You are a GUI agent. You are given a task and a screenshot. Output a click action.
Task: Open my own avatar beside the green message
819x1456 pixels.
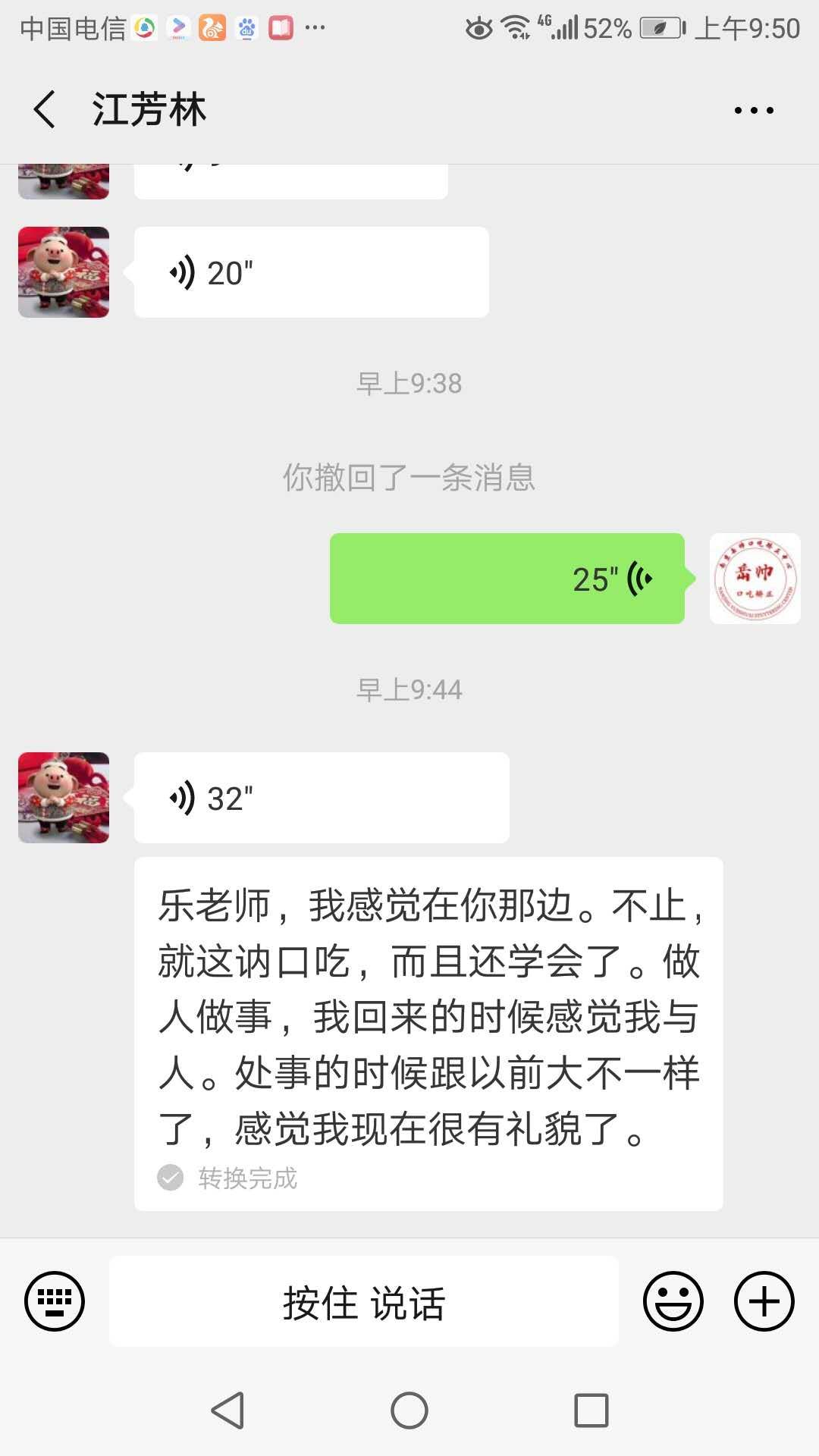(755, 579)
